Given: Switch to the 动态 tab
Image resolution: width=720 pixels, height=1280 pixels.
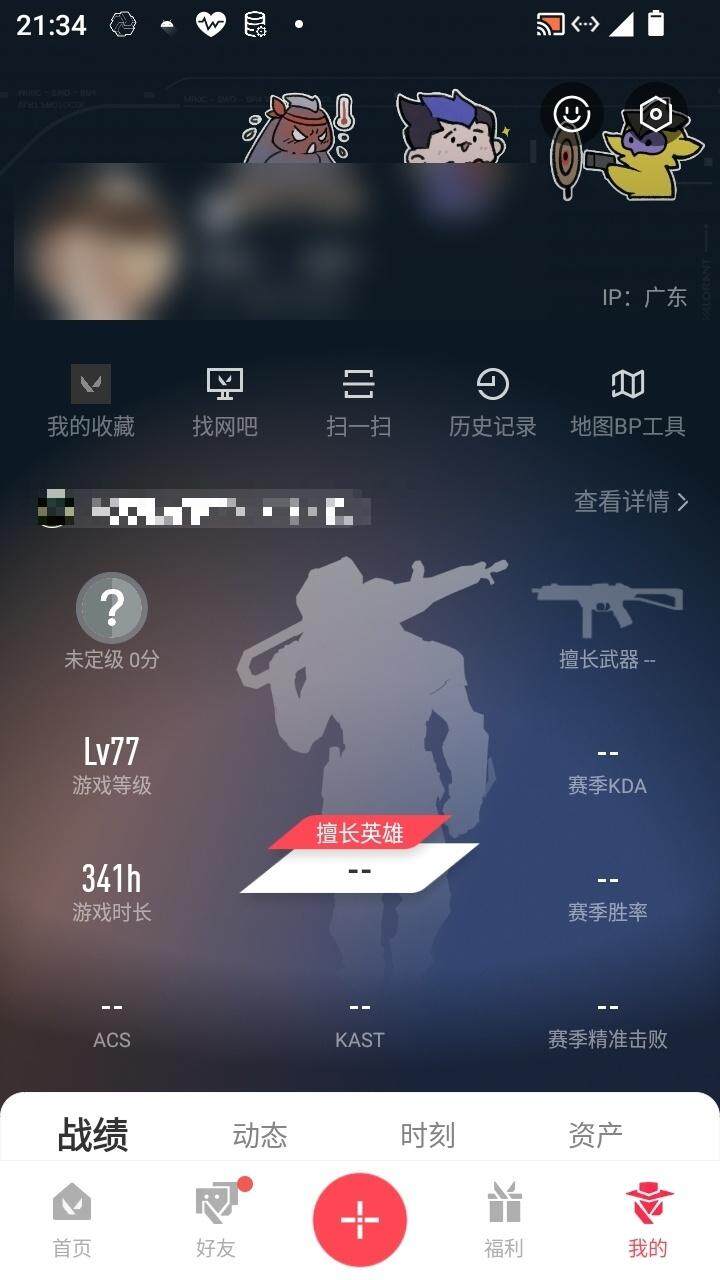Looking at the screenshot, I should coord(260,1135).
